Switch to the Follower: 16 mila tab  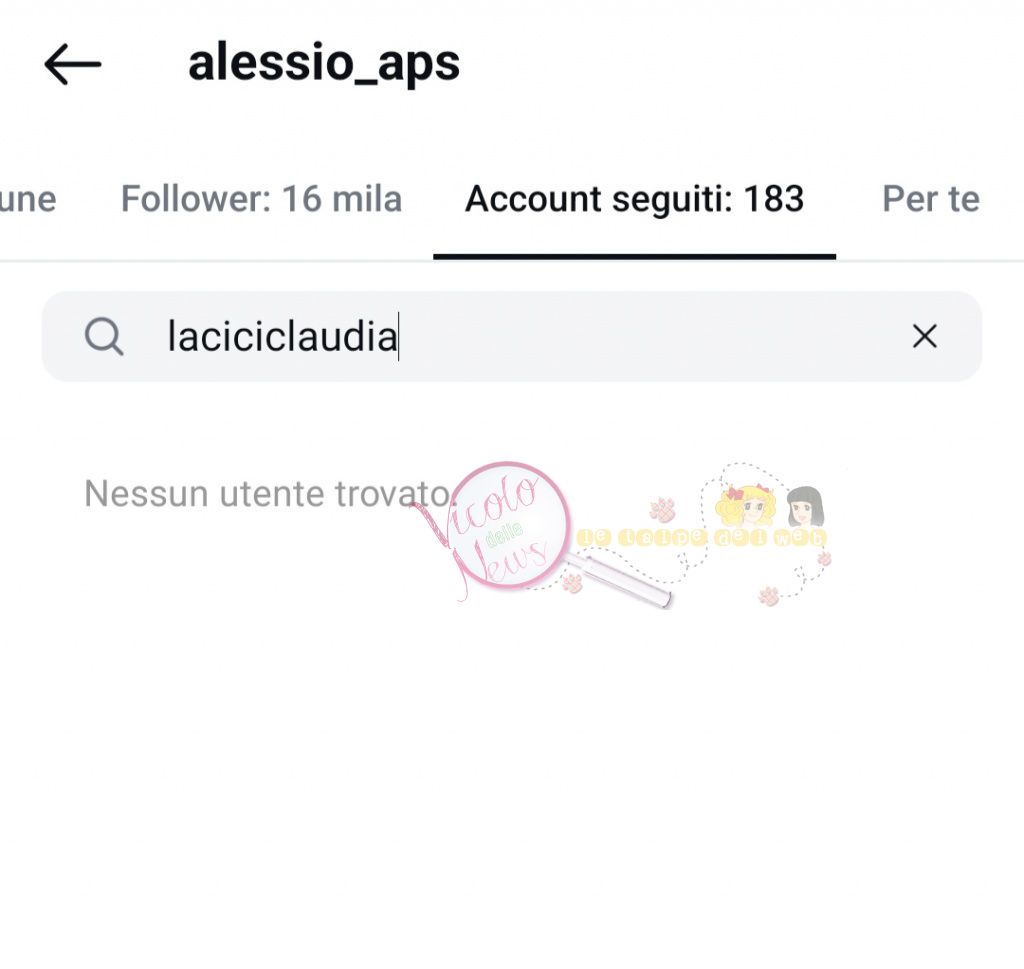[261, 199]
